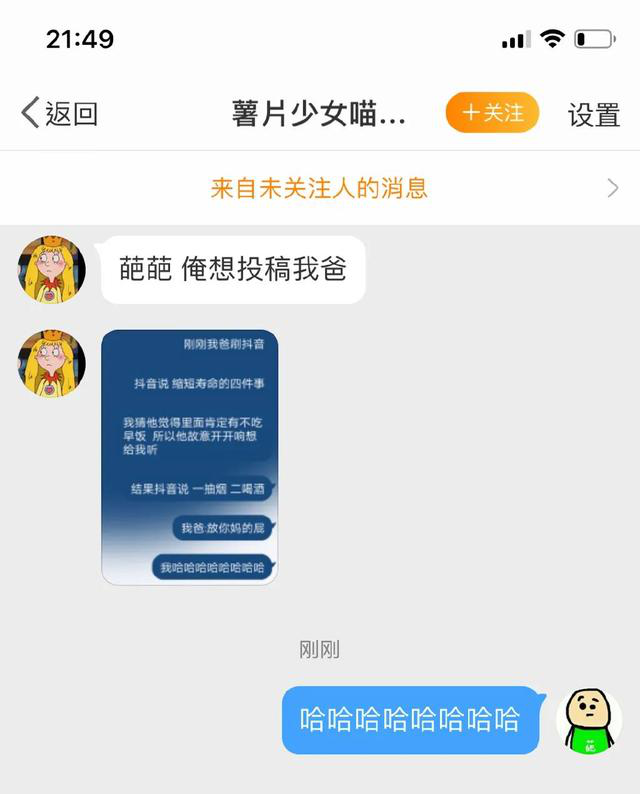Go back using the 返回 button
The width and height of the screenshot is (640, 794).
coord(60,114)
